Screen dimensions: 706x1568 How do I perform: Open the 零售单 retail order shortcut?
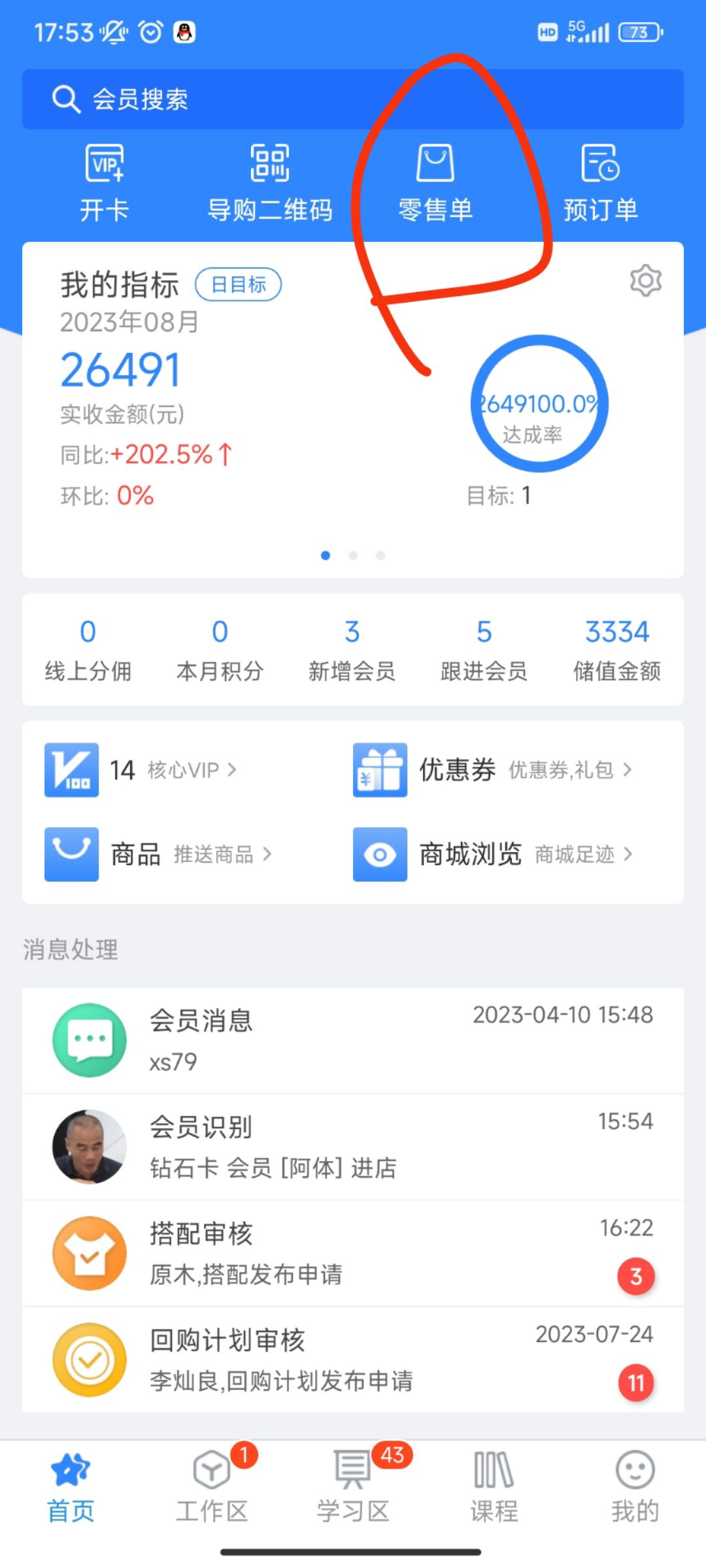435,183
